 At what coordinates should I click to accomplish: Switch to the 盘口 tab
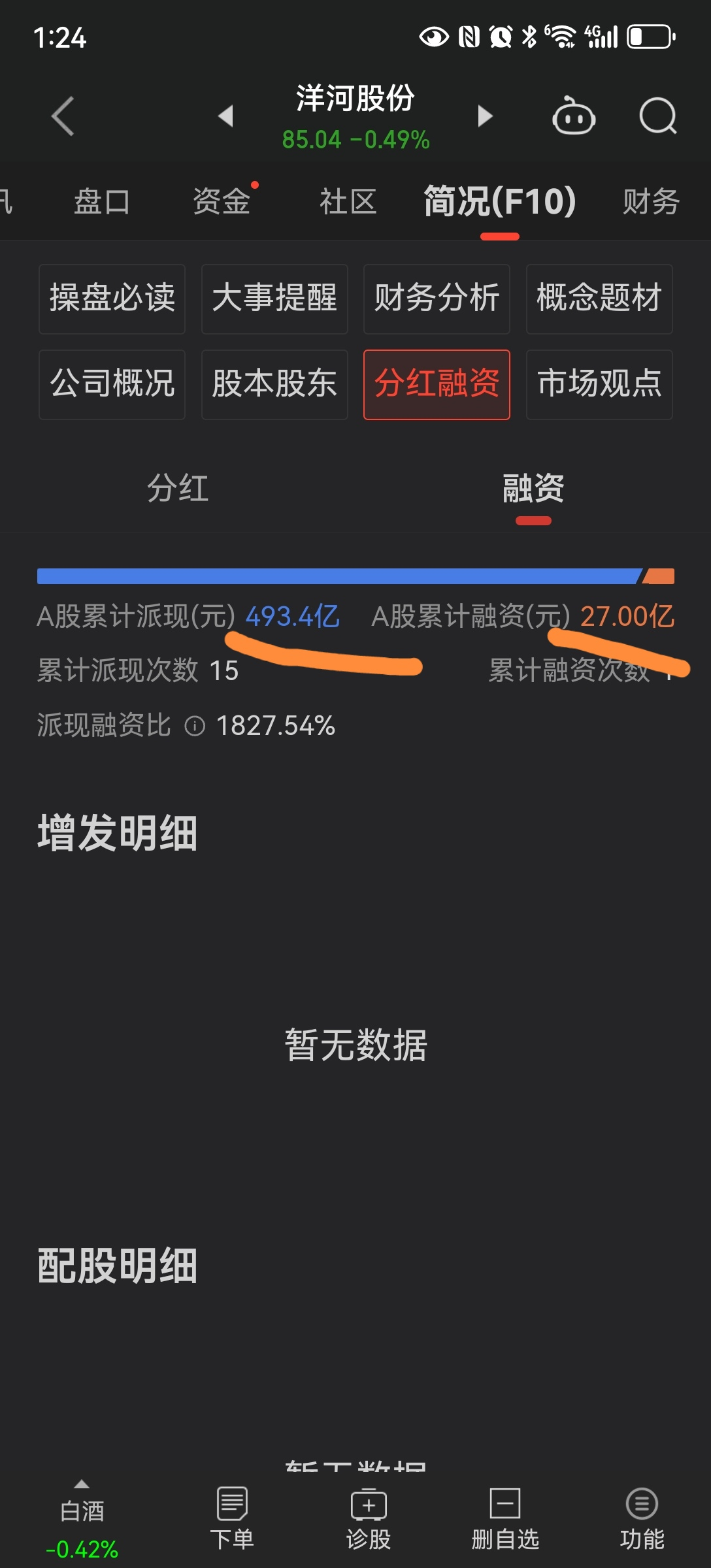tap(102, 201)
